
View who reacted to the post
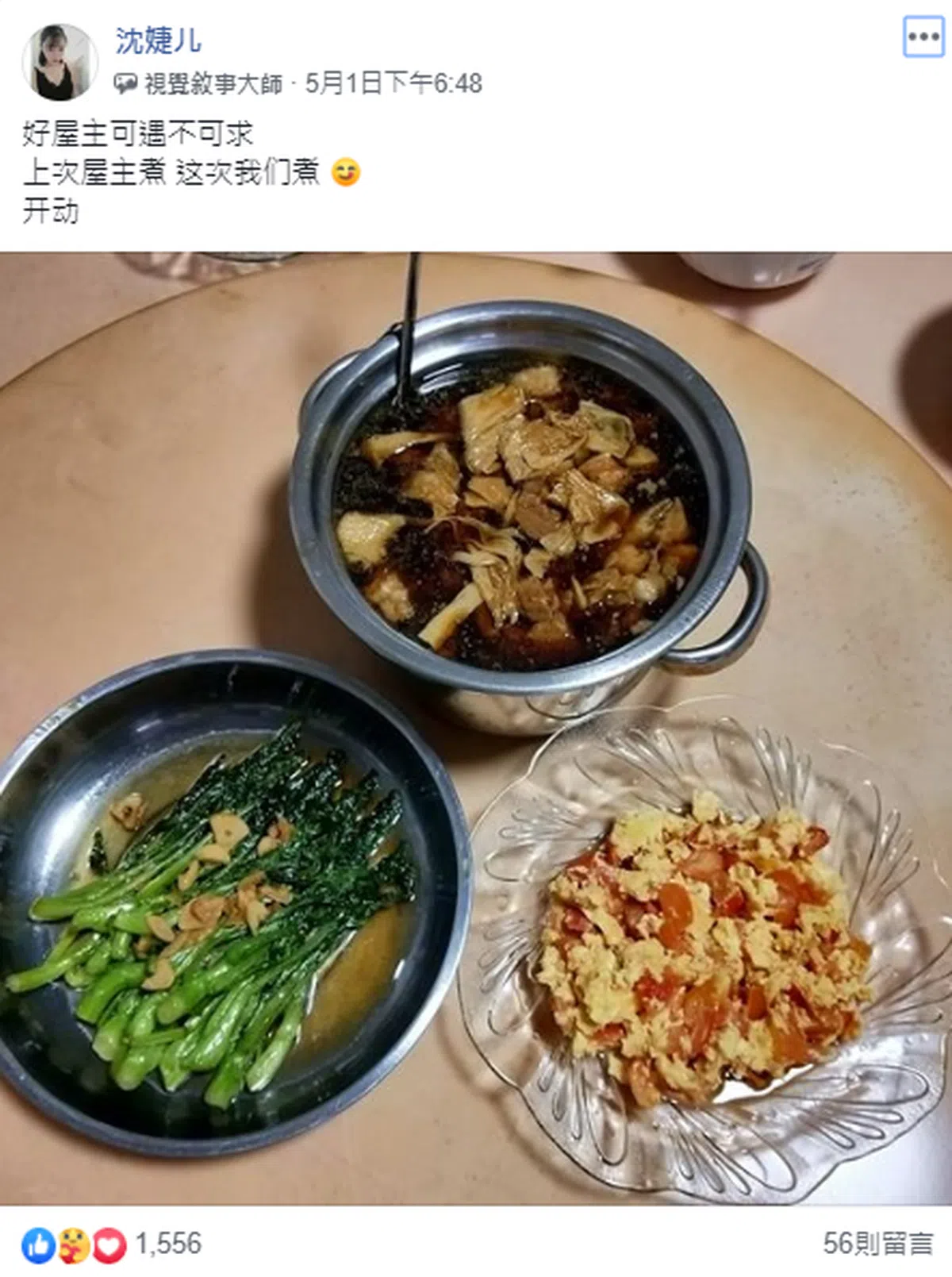click(112, 1243)
